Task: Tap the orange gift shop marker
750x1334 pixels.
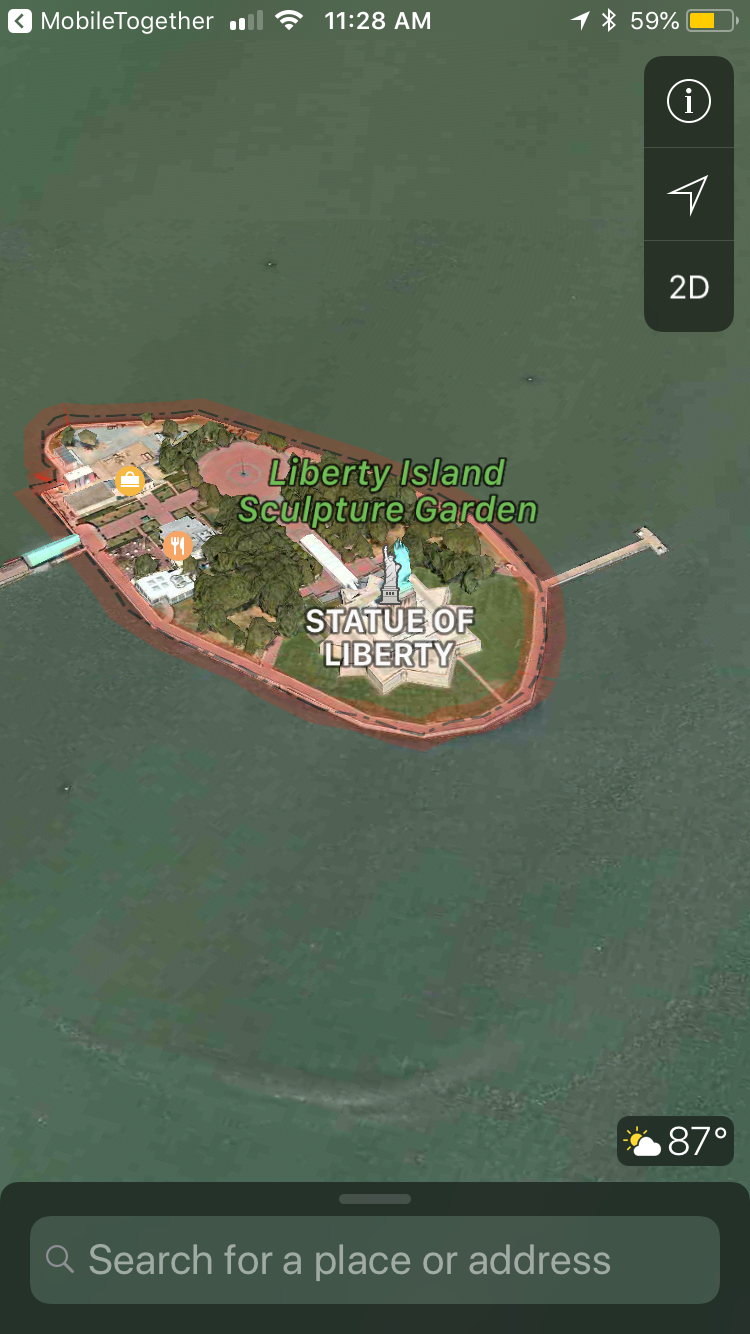Action: [129, 481]
